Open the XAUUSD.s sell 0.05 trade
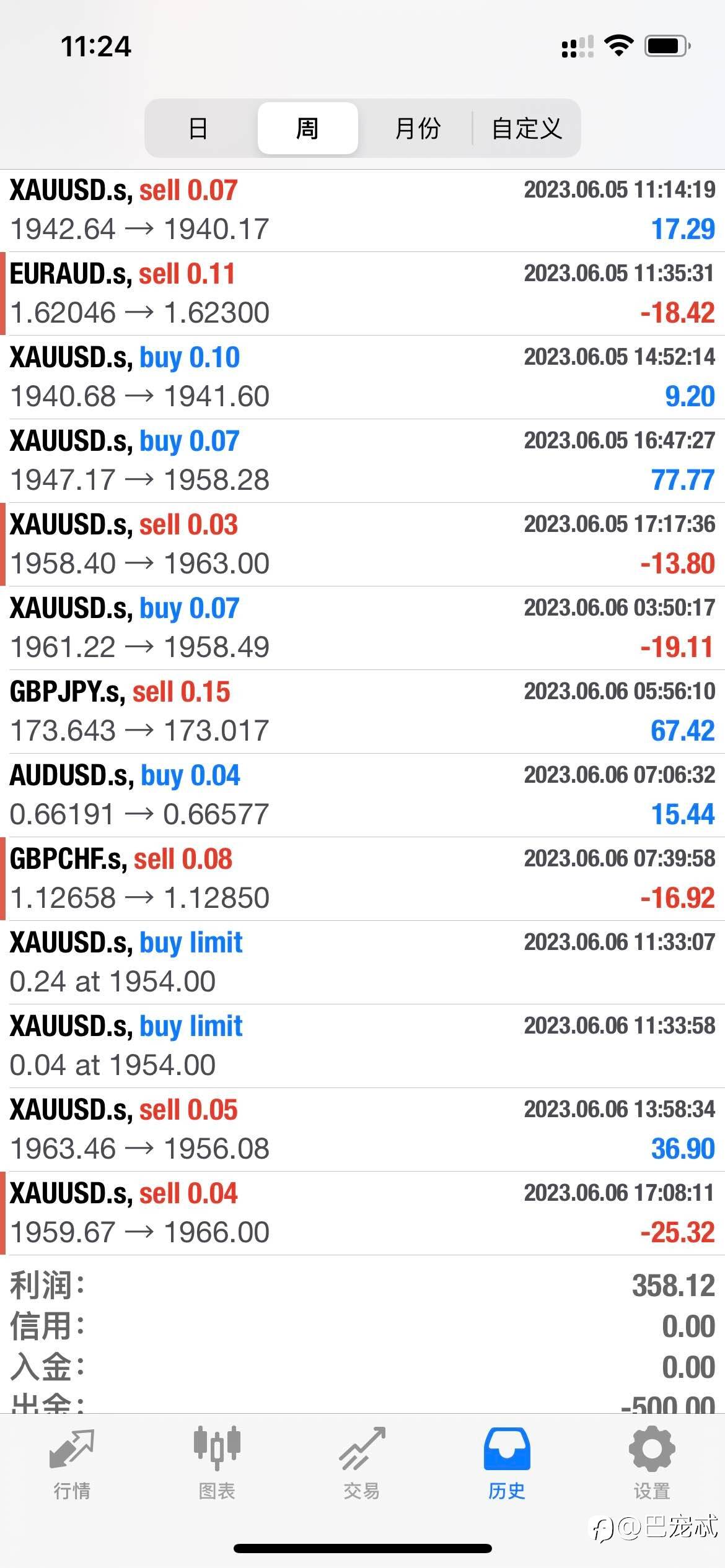725x1568 pixels. tap(362, 1130)
